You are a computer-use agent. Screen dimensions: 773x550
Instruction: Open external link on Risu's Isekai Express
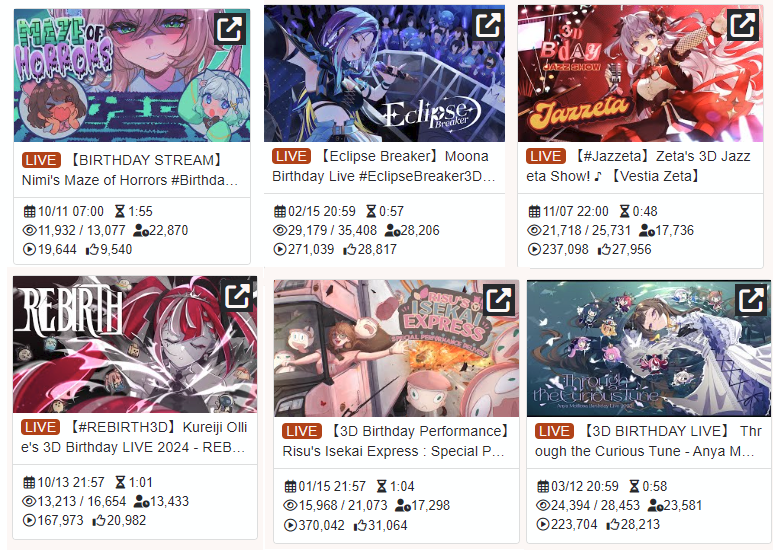(x=498, y=299)
